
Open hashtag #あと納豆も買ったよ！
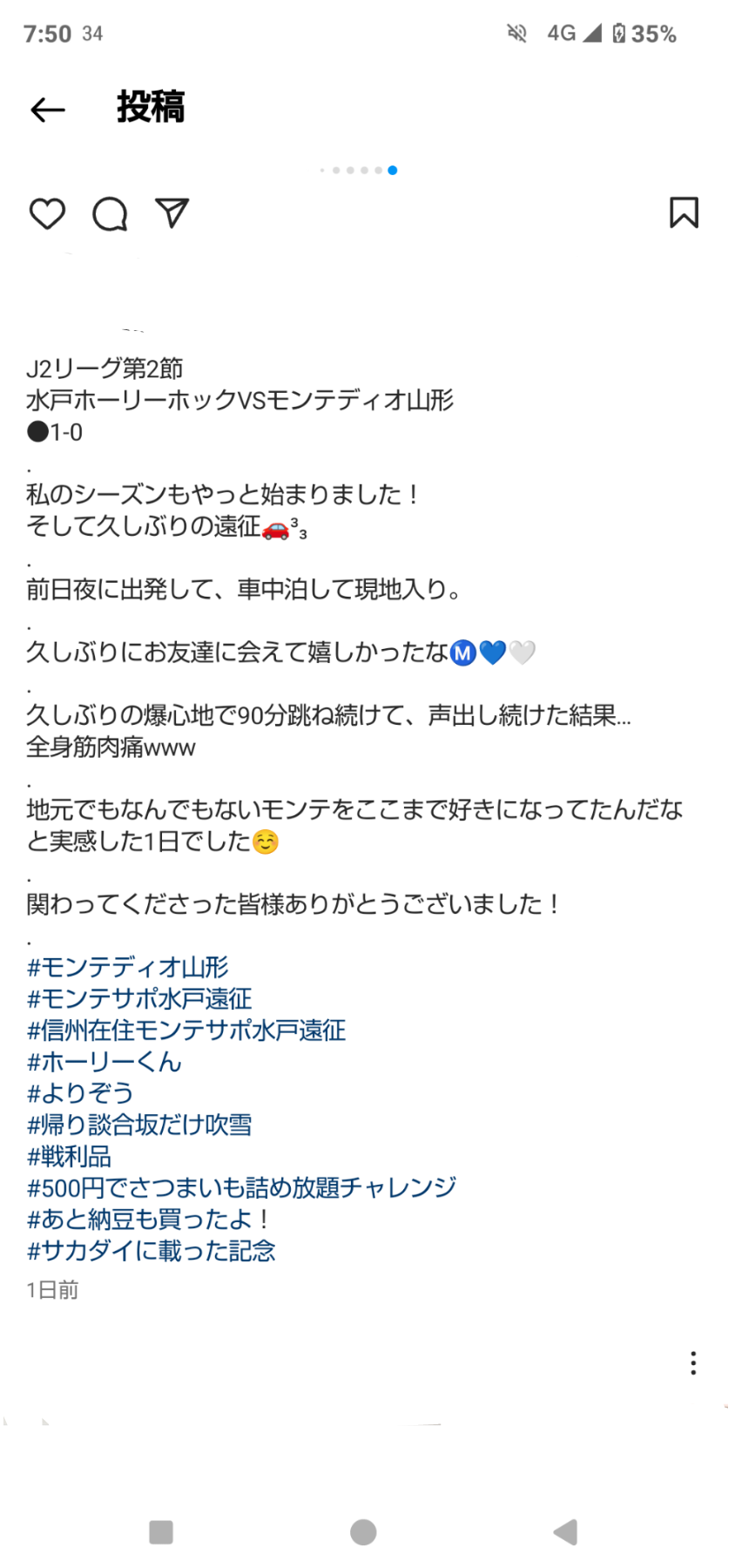pos(148,1220)
